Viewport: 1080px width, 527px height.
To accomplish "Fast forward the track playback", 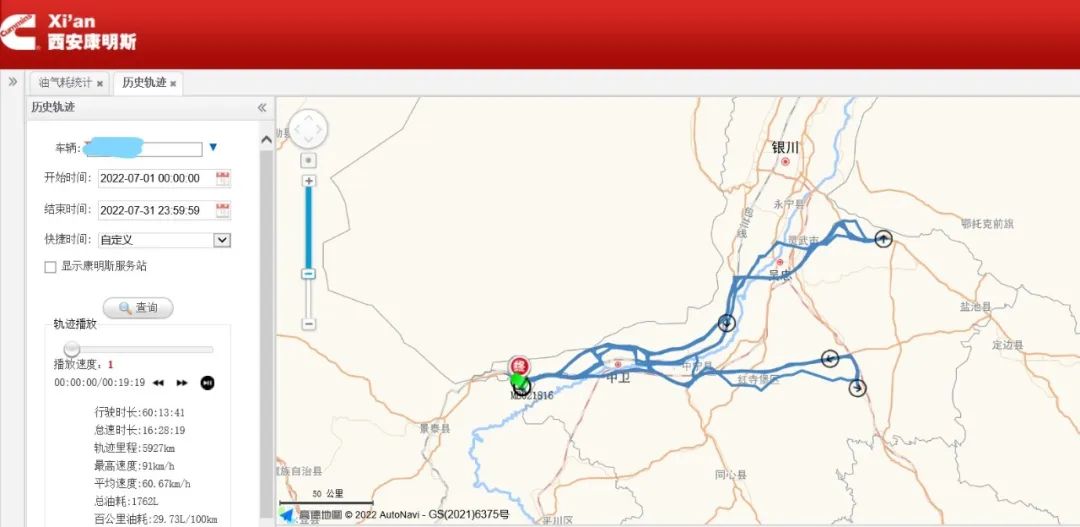I will (x=182, y=383).
